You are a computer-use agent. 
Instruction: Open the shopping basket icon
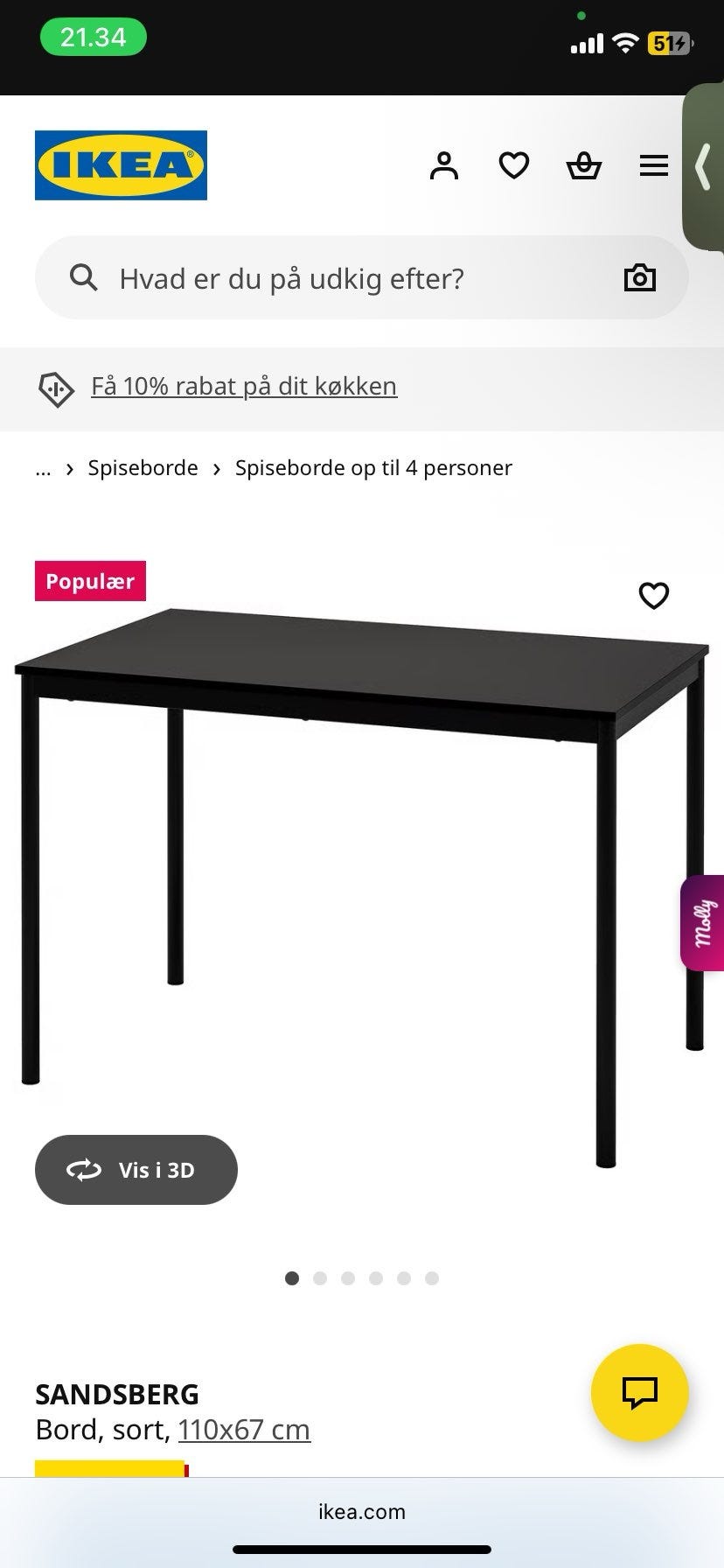pyautogui.click(x=583, y=165)
